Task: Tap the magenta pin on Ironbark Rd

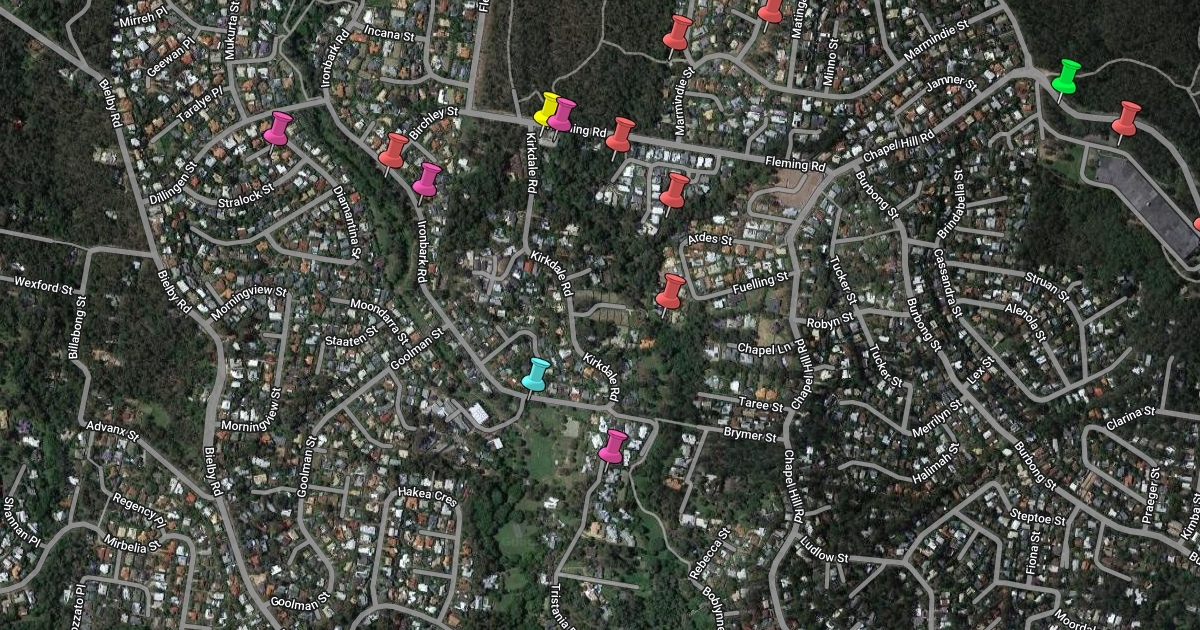Action: (x=427, y=178)
